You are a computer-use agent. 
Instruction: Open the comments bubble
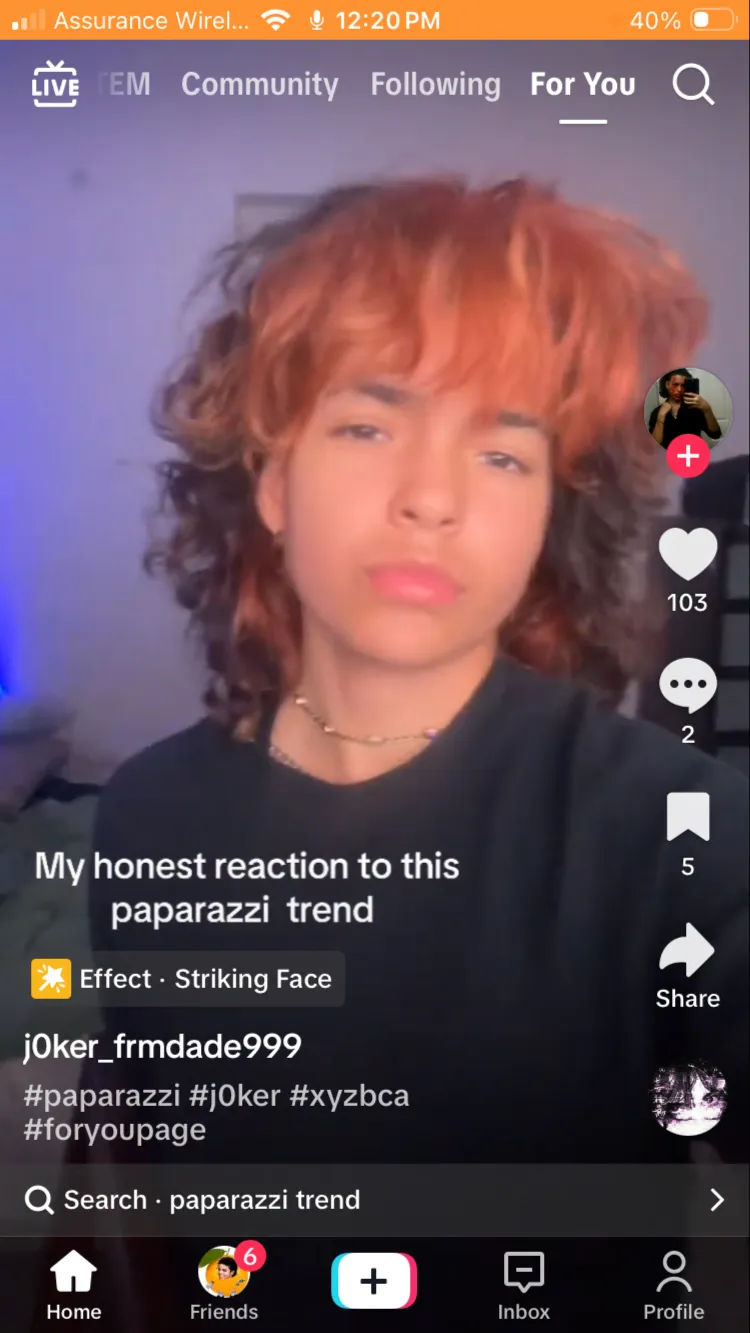point(688,686)
